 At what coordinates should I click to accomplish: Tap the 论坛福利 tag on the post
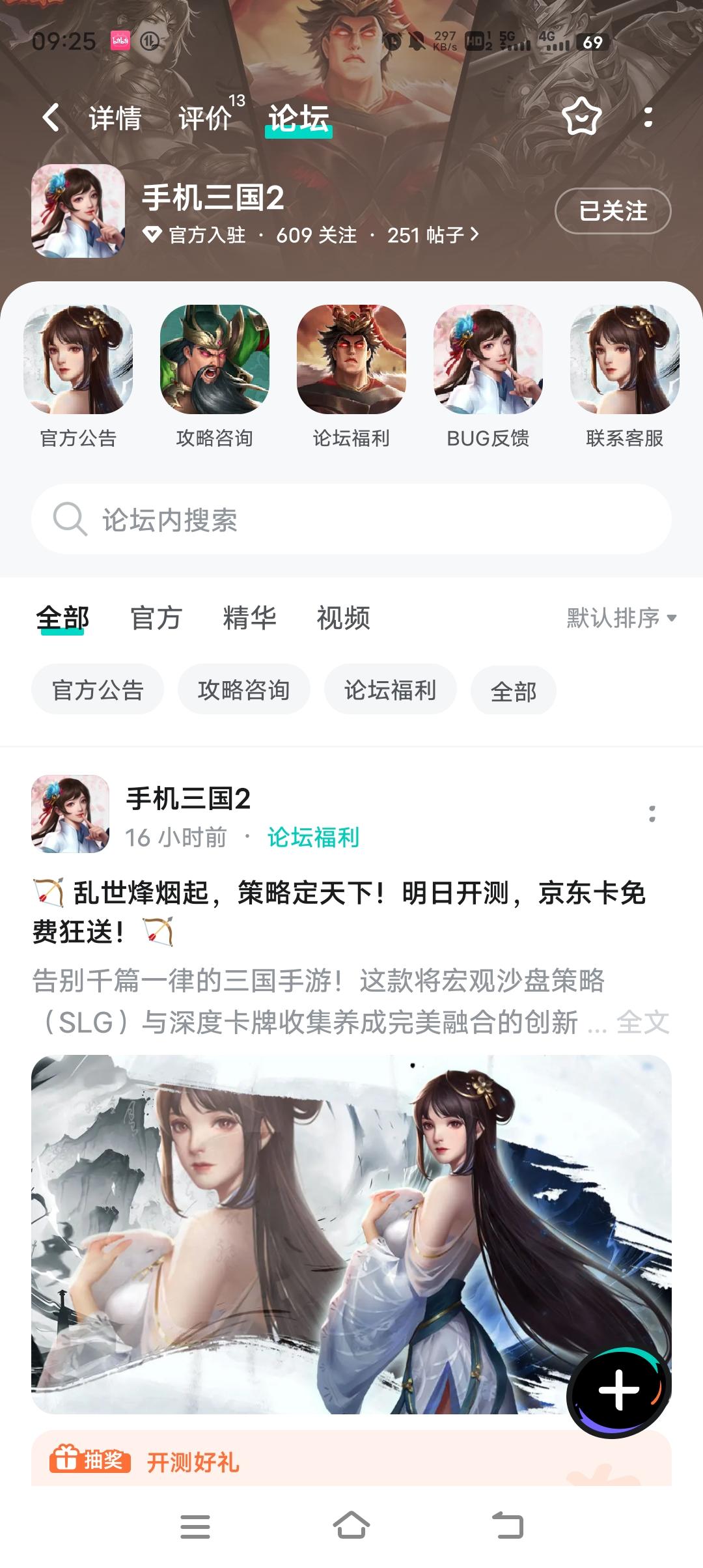[315, 839]
